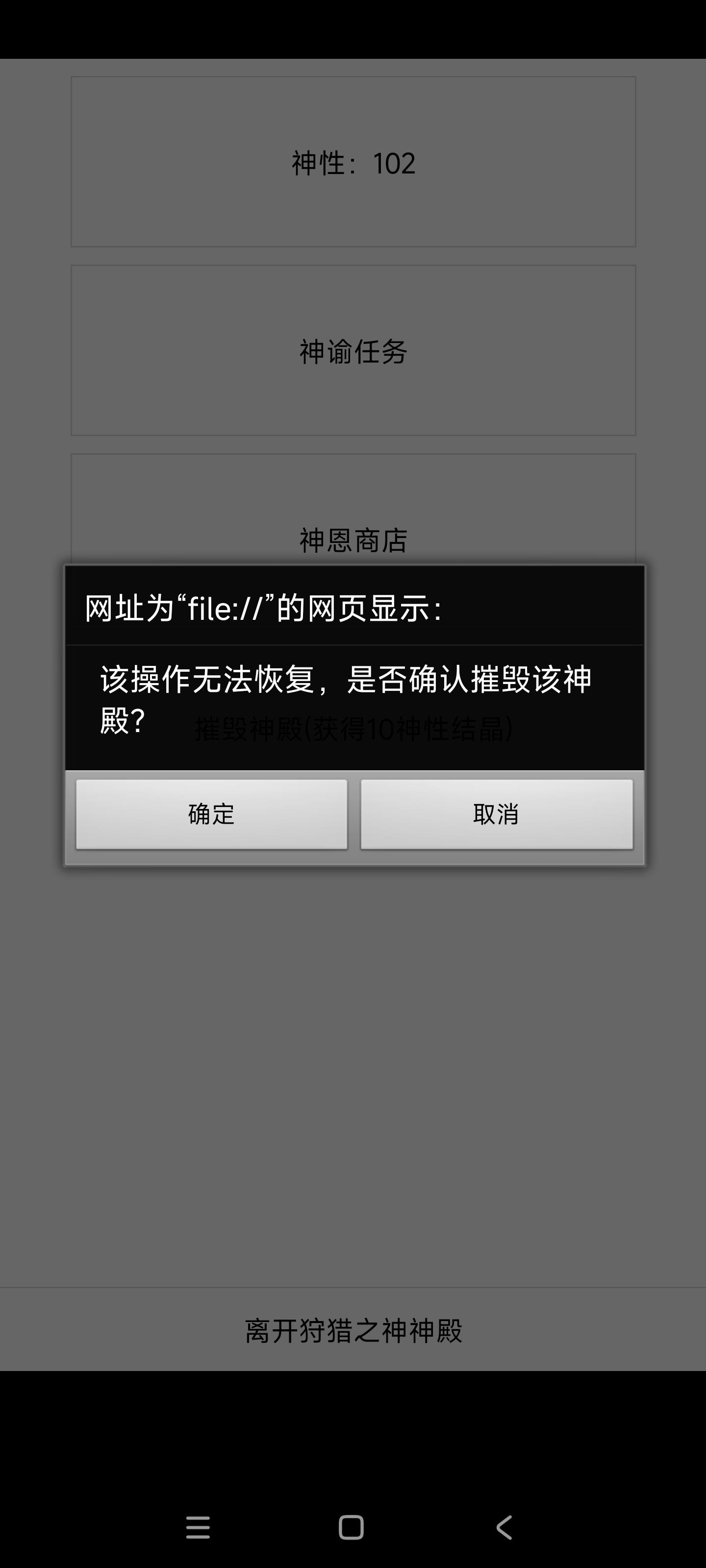Enter the oracle quests screen
The width and height of the screenshot is (706, 1568).
tap(353, 350)
